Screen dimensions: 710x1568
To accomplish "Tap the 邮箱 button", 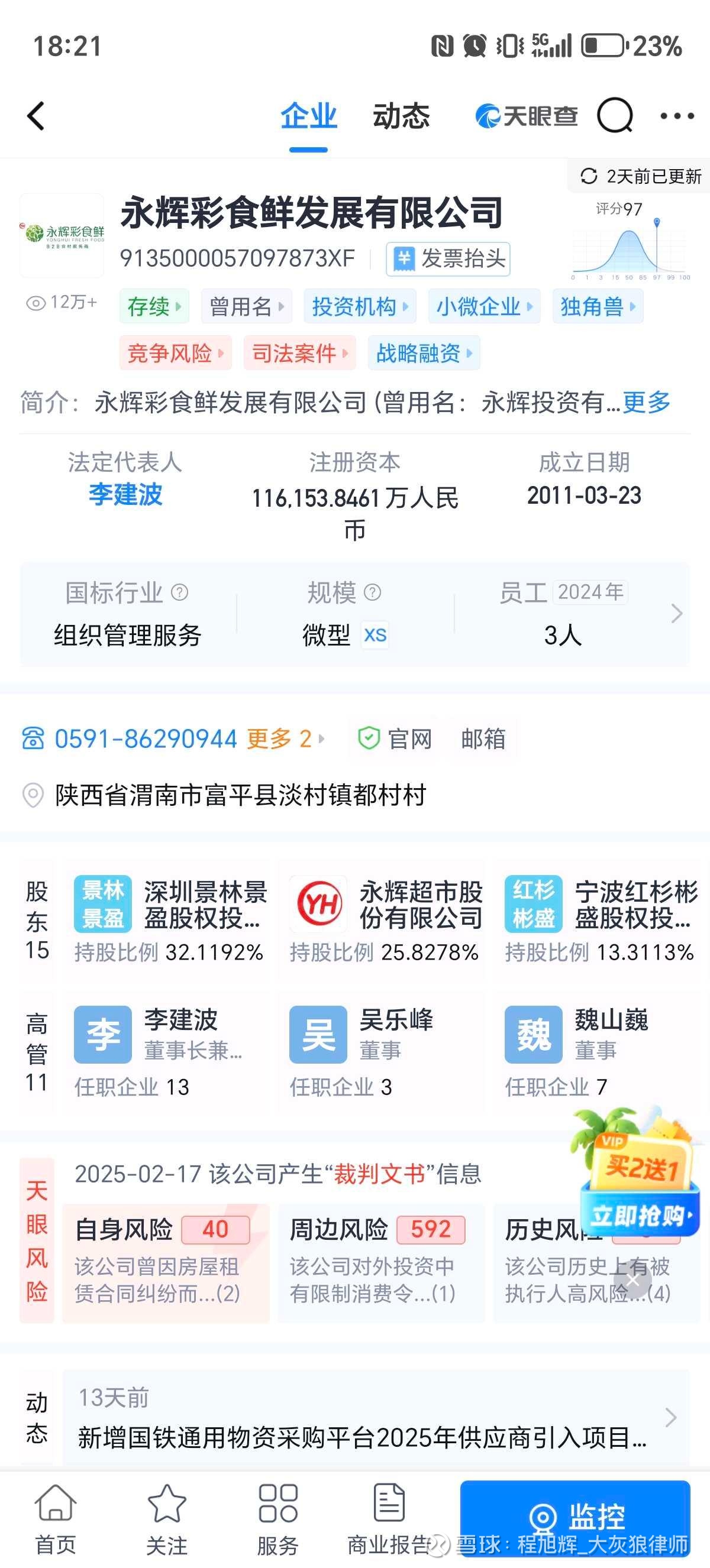I will coord(483,739).
